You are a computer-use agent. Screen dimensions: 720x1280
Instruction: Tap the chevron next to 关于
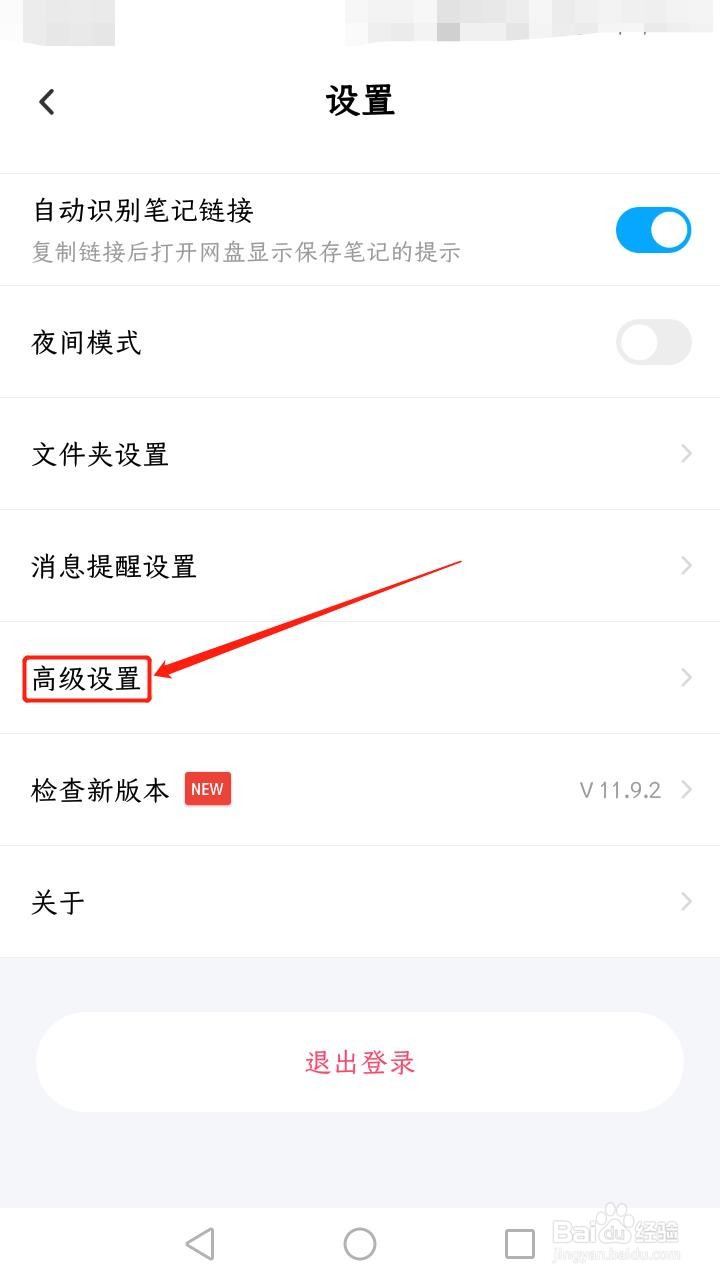tap(686, 901)
